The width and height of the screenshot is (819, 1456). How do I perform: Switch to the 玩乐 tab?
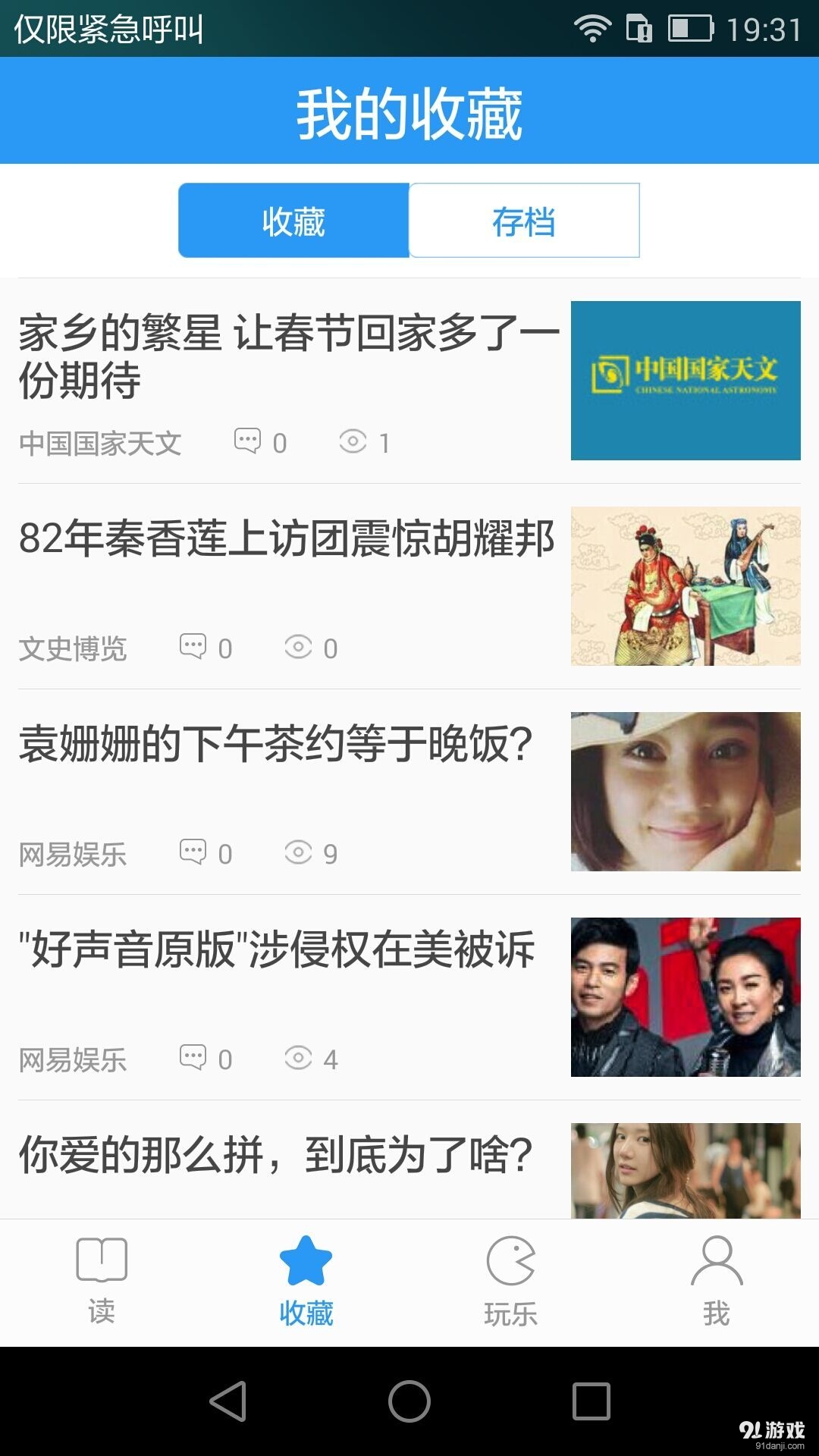point(511,1276)
